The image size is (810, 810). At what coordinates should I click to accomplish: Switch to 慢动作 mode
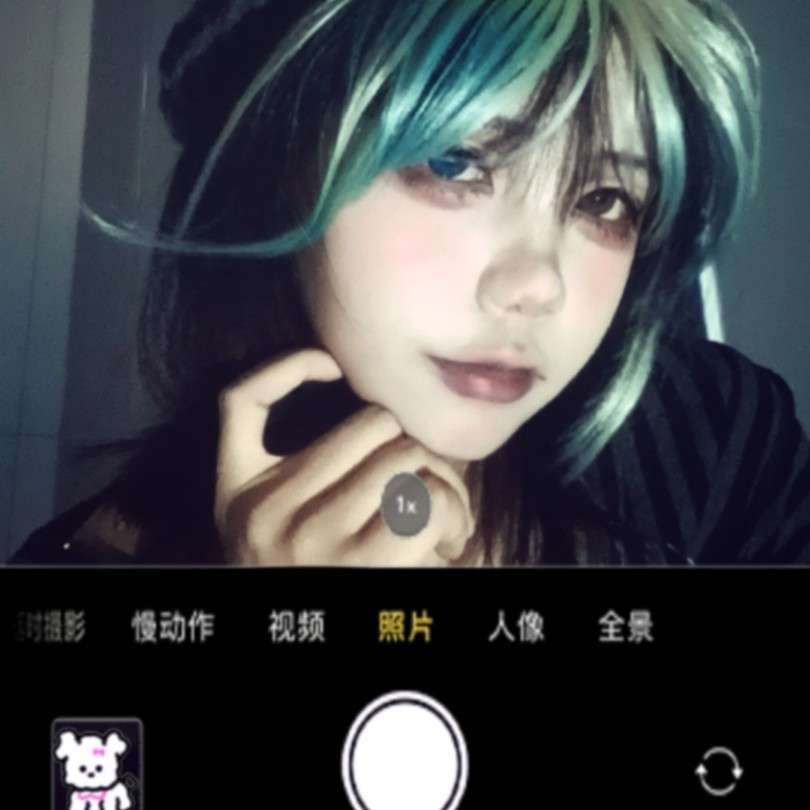tap(173, 628)
